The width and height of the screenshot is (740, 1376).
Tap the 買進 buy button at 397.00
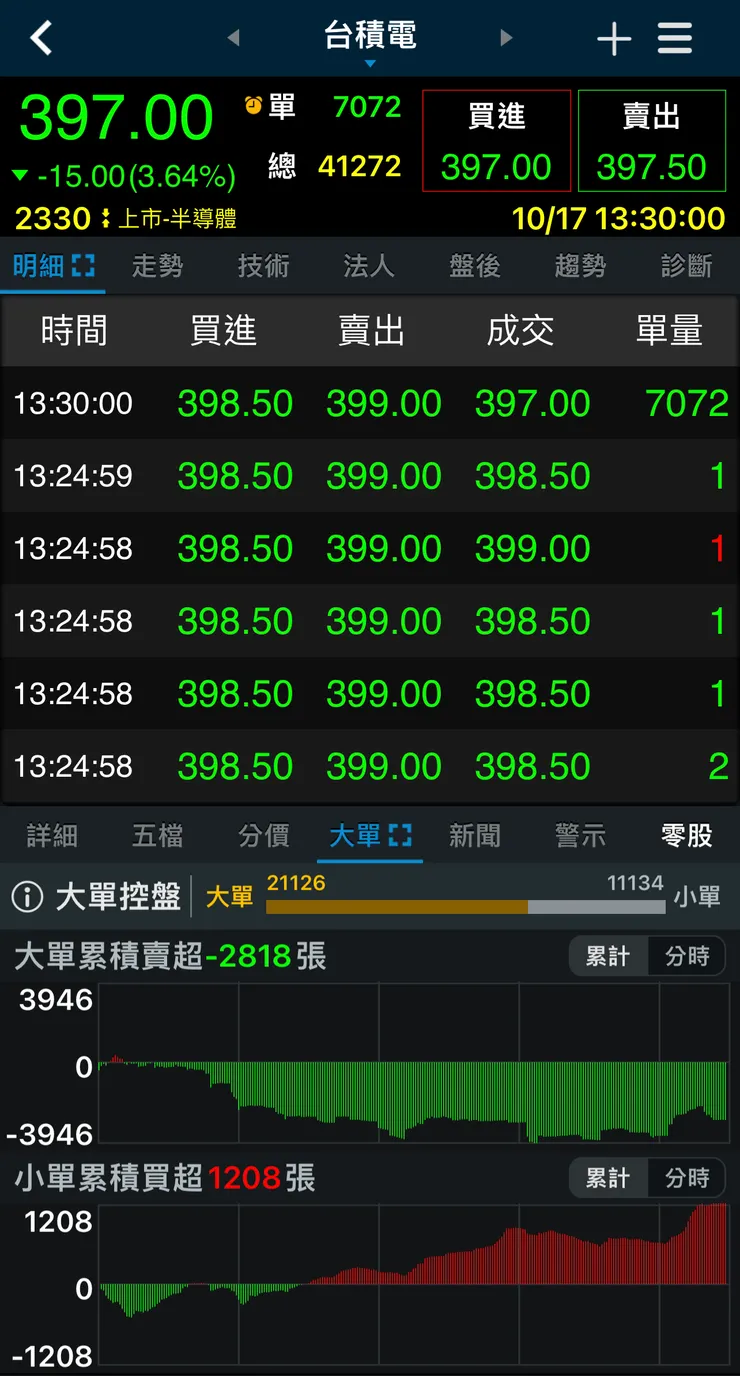click(496, 140)
